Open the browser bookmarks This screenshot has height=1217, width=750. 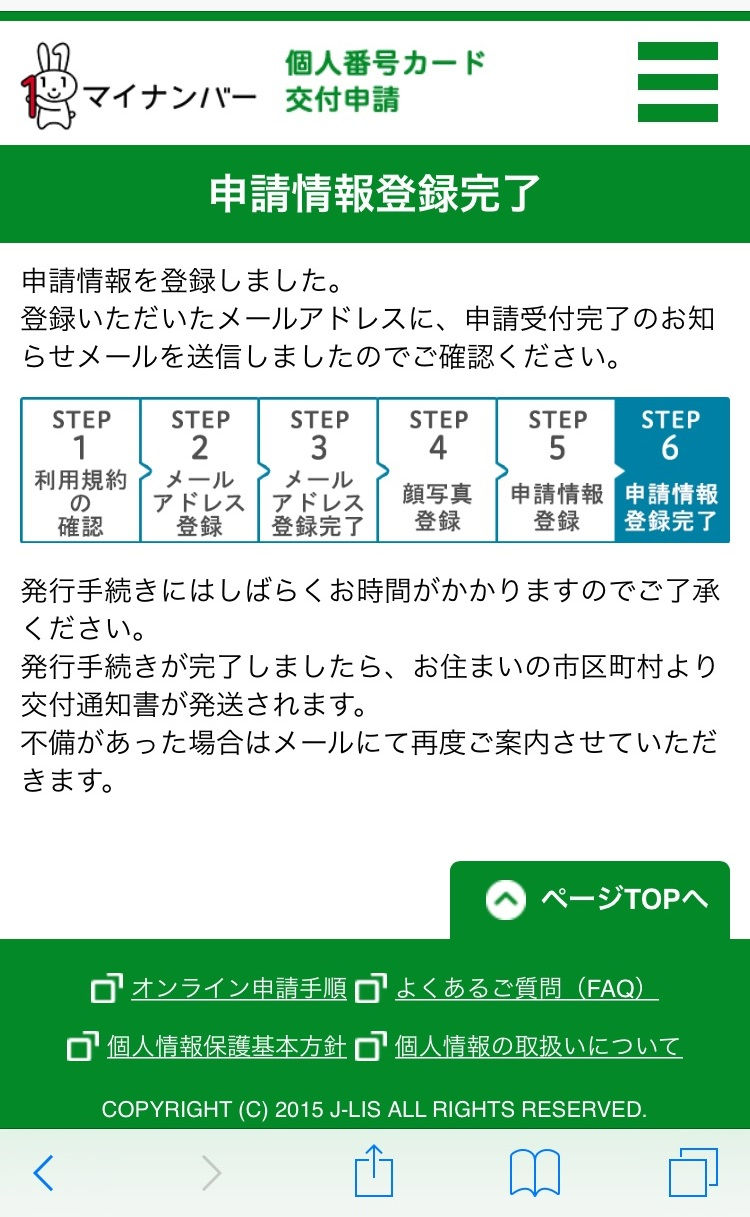coord(534,1172)
